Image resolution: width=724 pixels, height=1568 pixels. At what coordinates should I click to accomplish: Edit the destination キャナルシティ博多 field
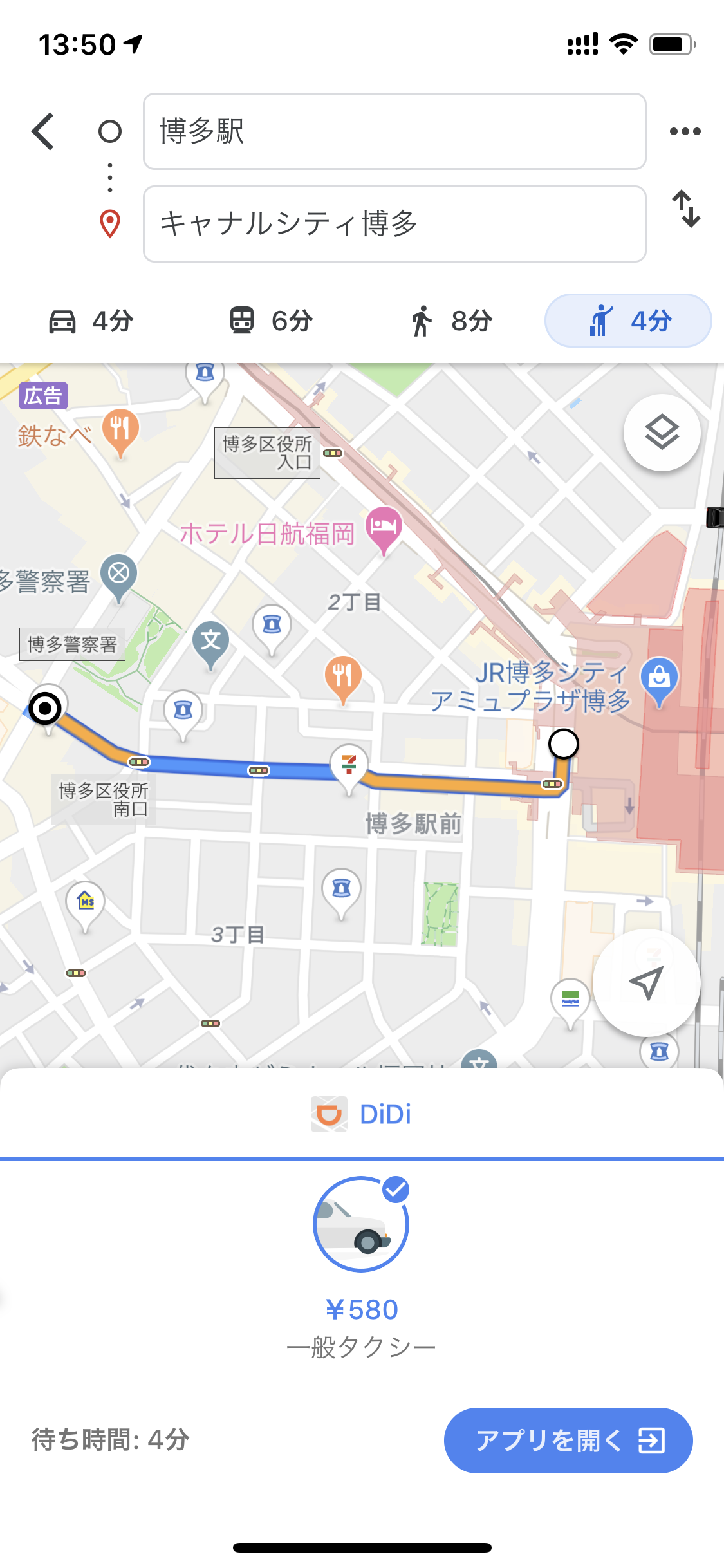coord(394,224)
